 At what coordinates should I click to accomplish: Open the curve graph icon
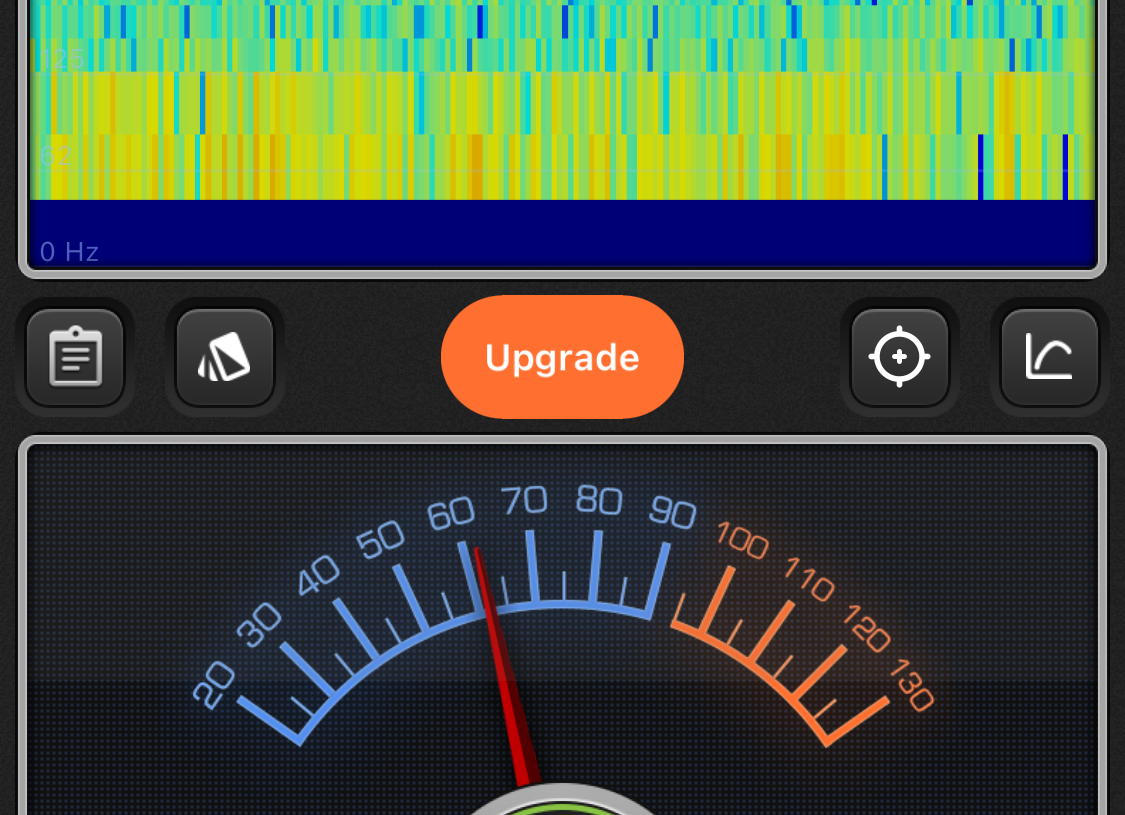1049,357
